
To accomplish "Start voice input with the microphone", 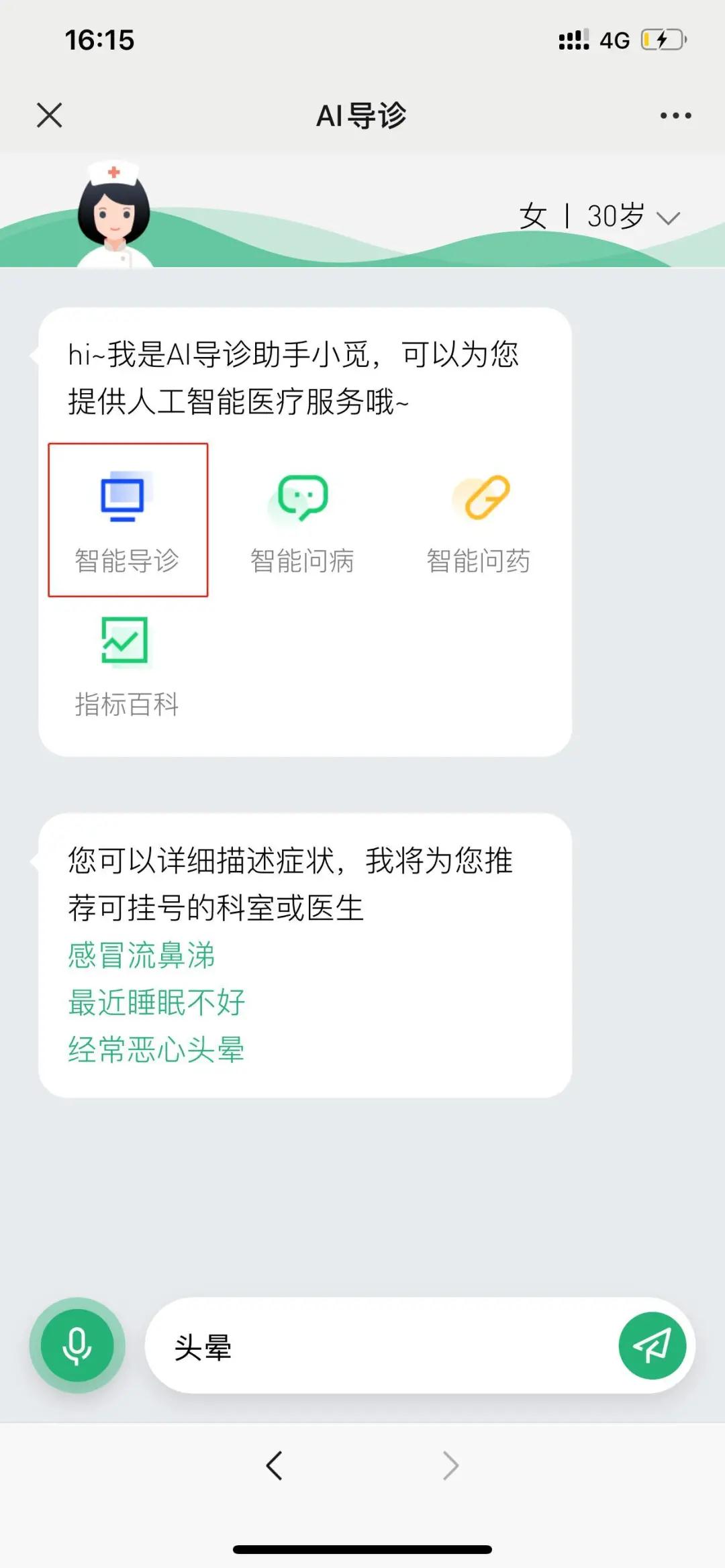I will coord(77,1345).
